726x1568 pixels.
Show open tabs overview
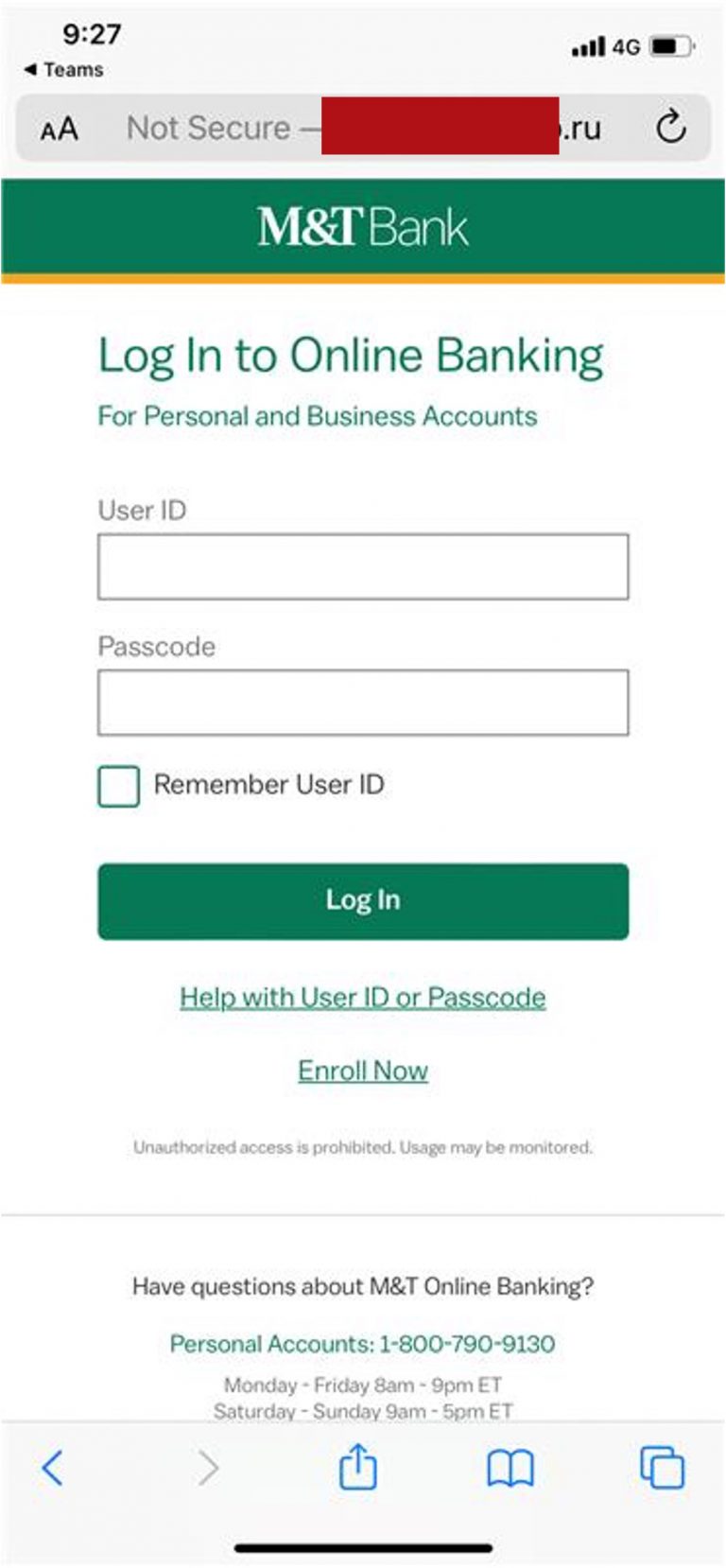(662, 1468)
